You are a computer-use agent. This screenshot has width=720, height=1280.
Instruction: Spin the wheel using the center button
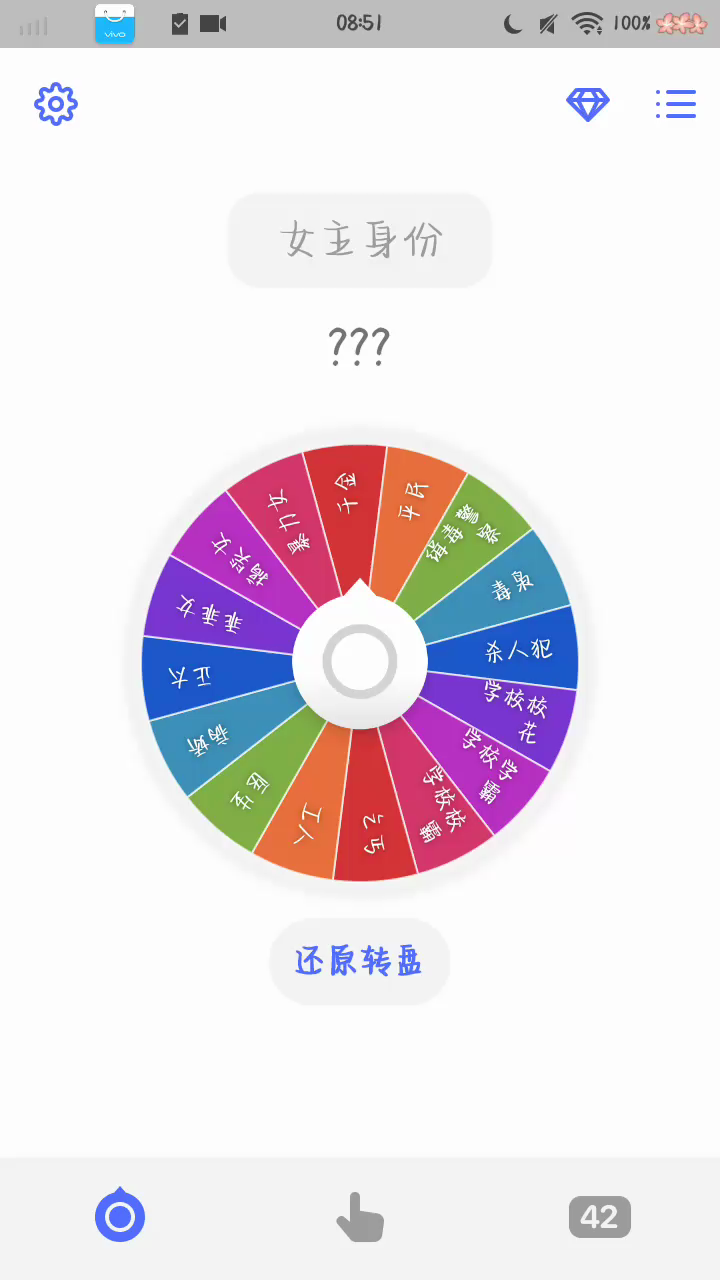[x=360, y=662]
